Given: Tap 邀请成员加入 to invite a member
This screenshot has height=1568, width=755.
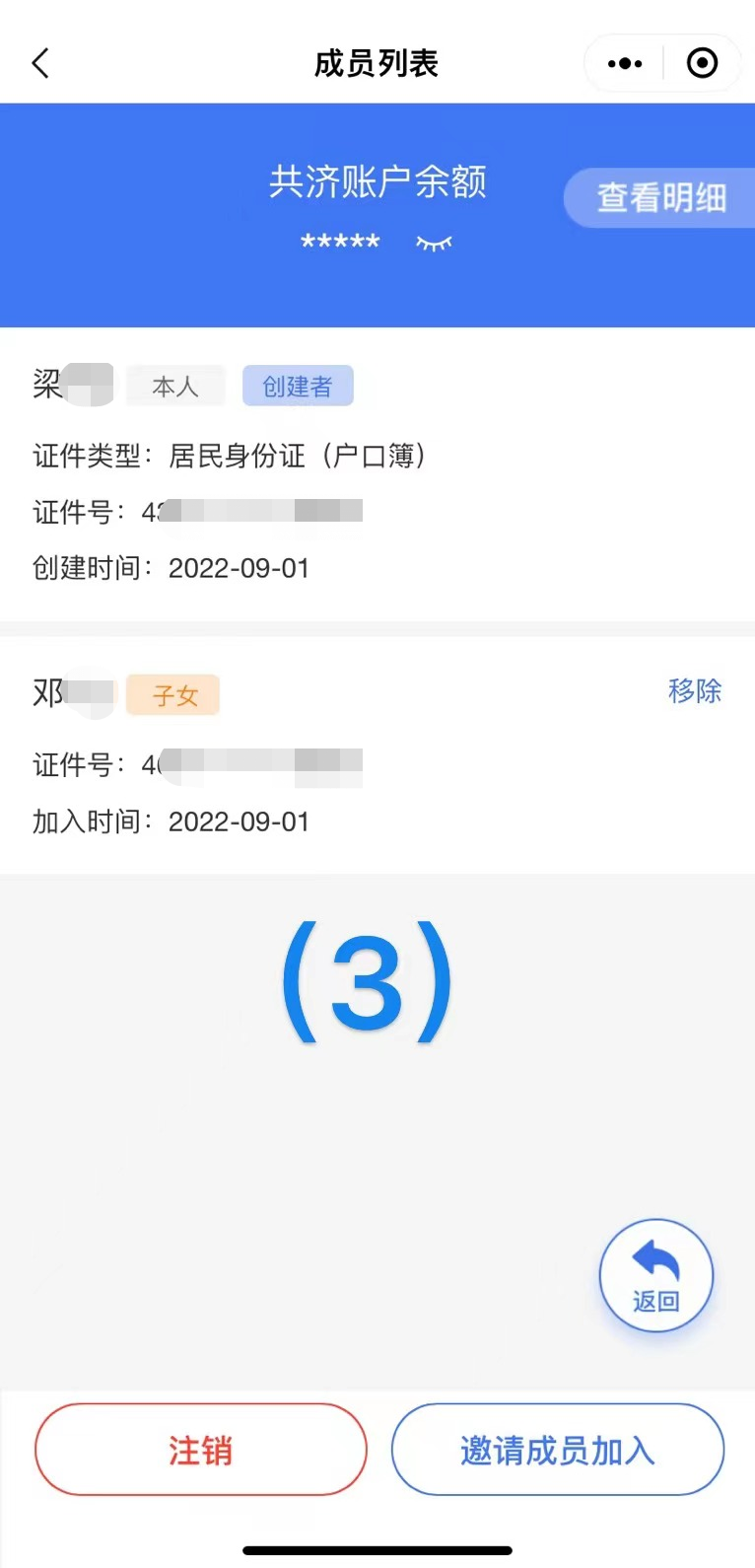Looking at the screenshot, I should click(558, 1450).
